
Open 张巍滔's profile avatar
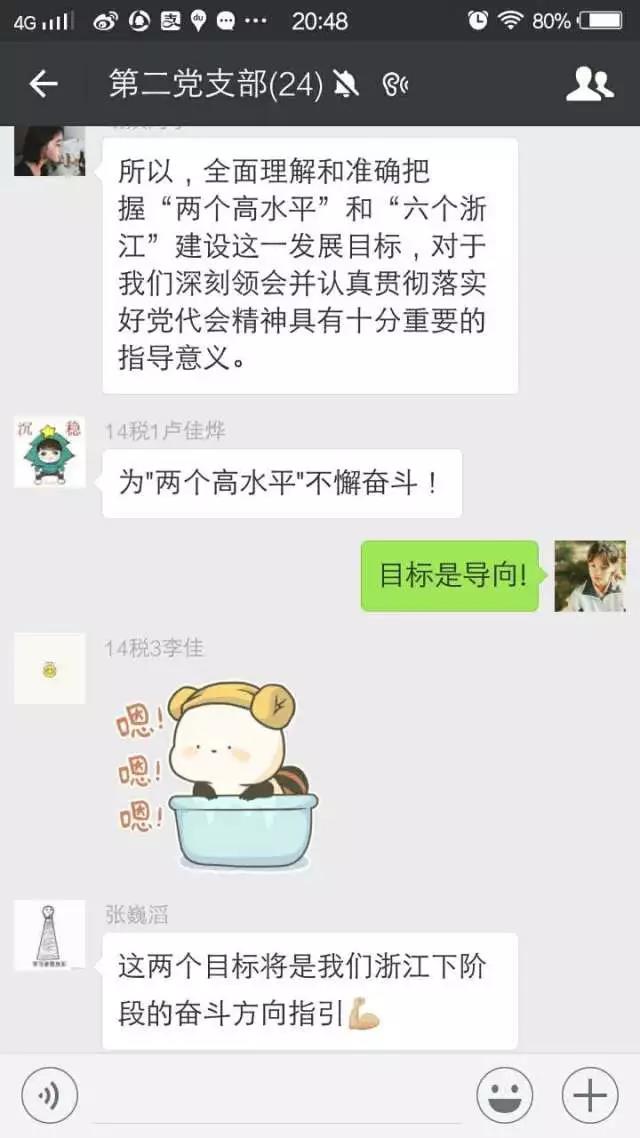click(49, 935)
